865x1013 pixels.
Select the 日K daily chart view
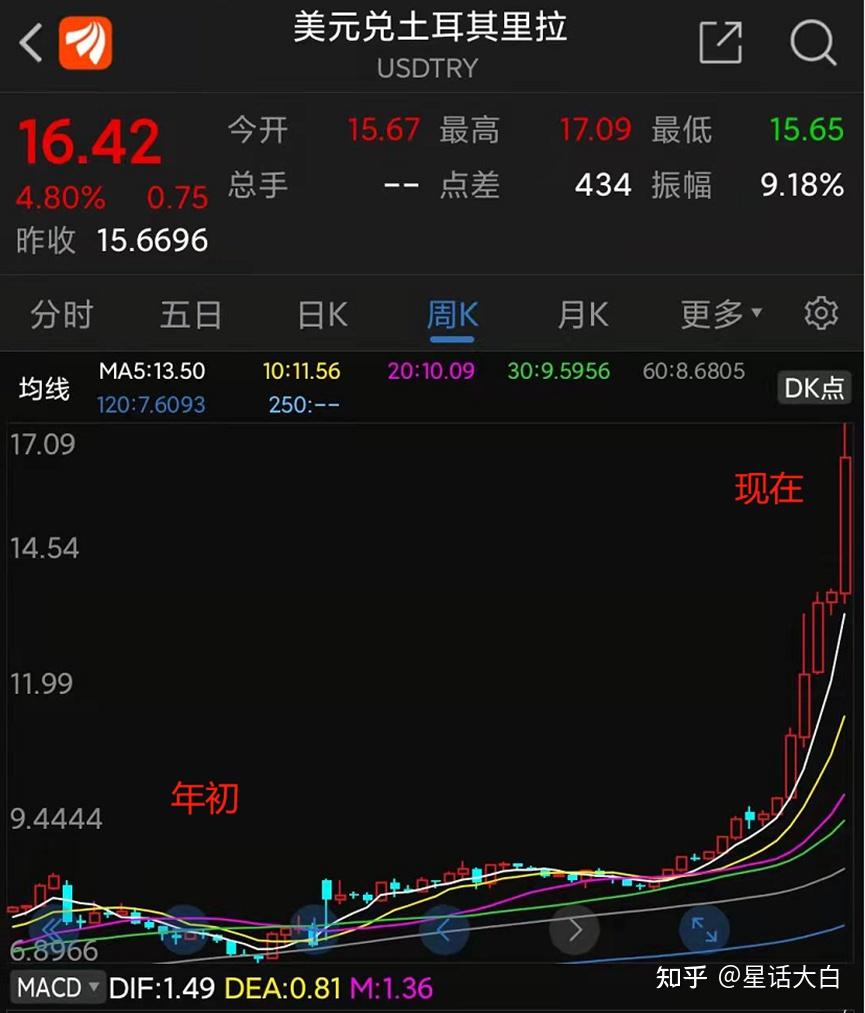(320, 314)
